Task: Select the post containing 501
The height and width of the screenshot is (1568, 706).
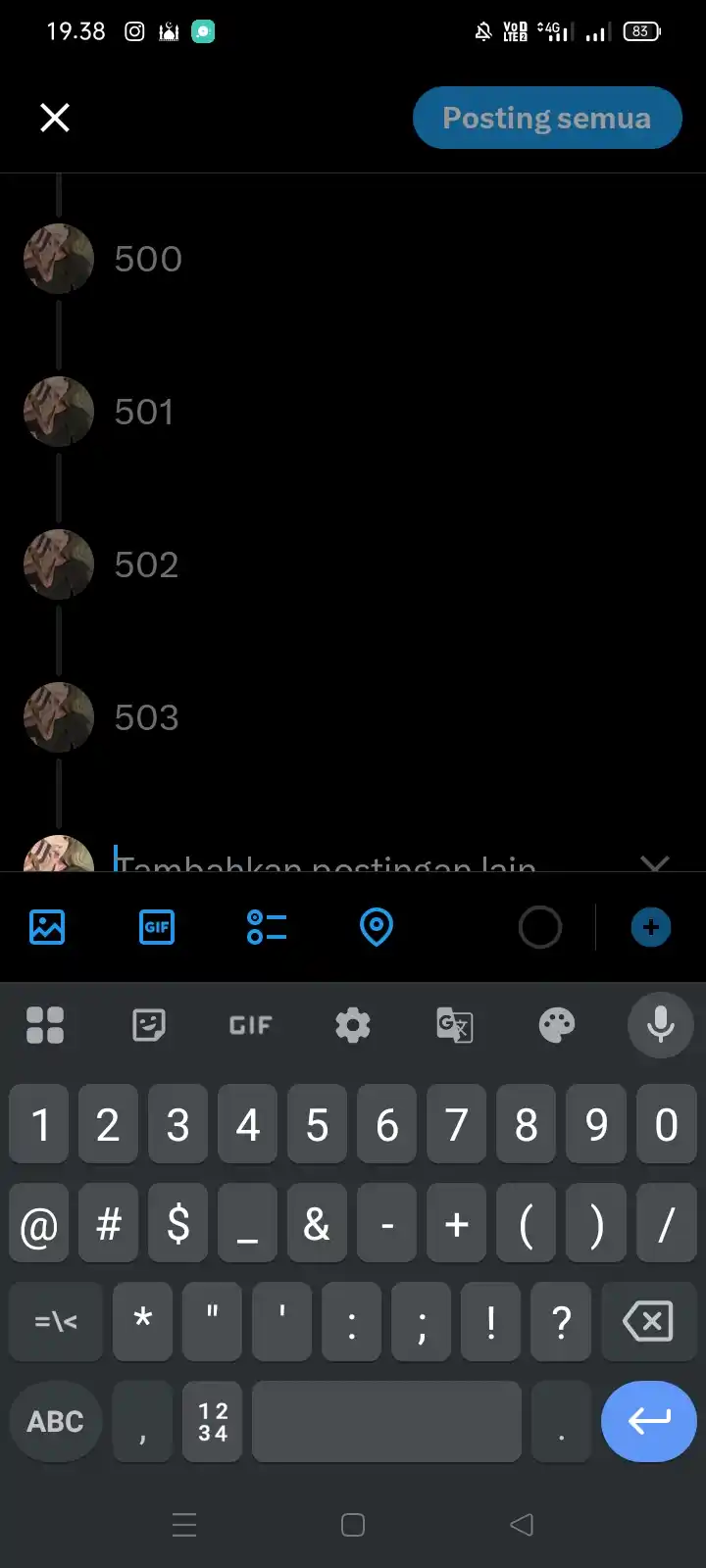Action: (144, 413)
